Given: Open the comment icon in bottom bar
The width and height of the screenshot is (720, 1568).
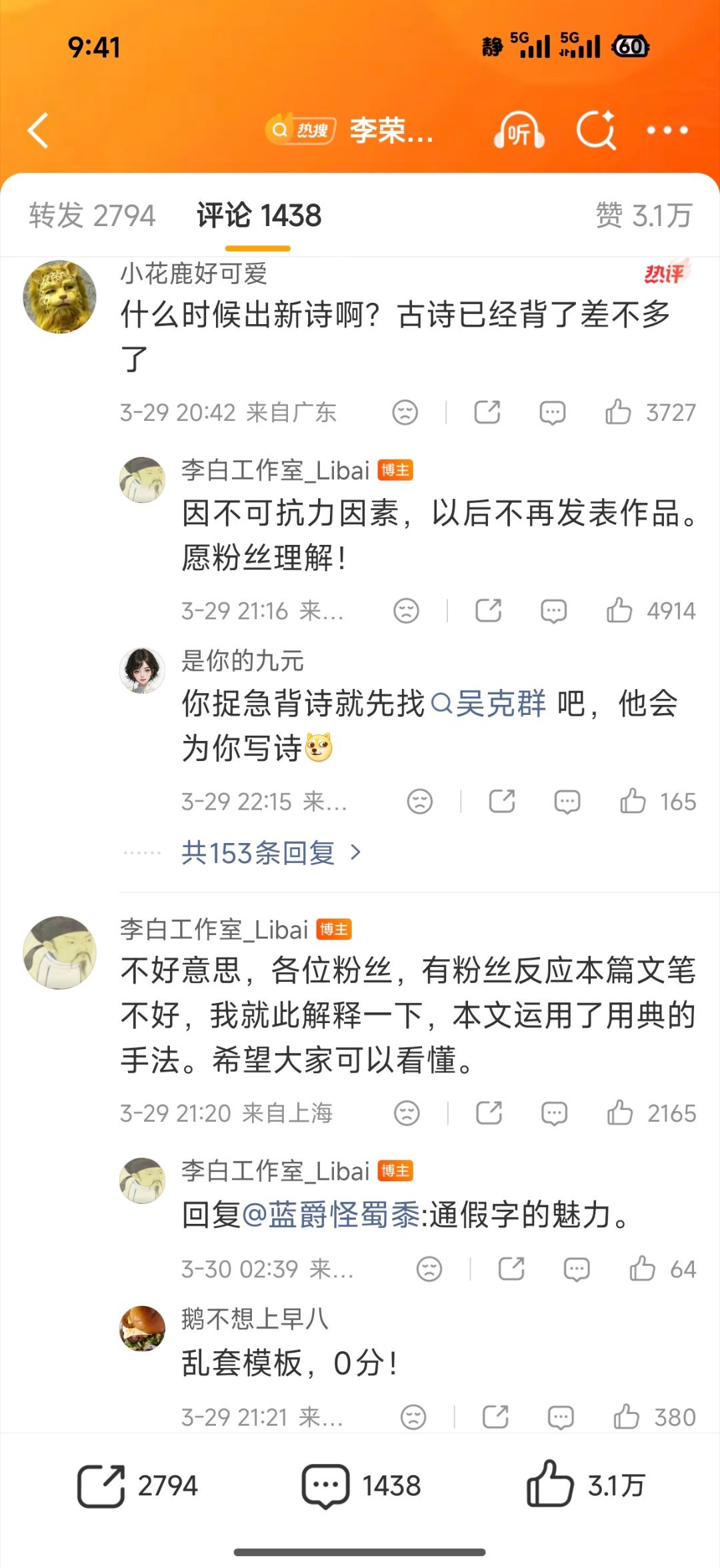Looking at the screenshot, I should (325, 1485).
